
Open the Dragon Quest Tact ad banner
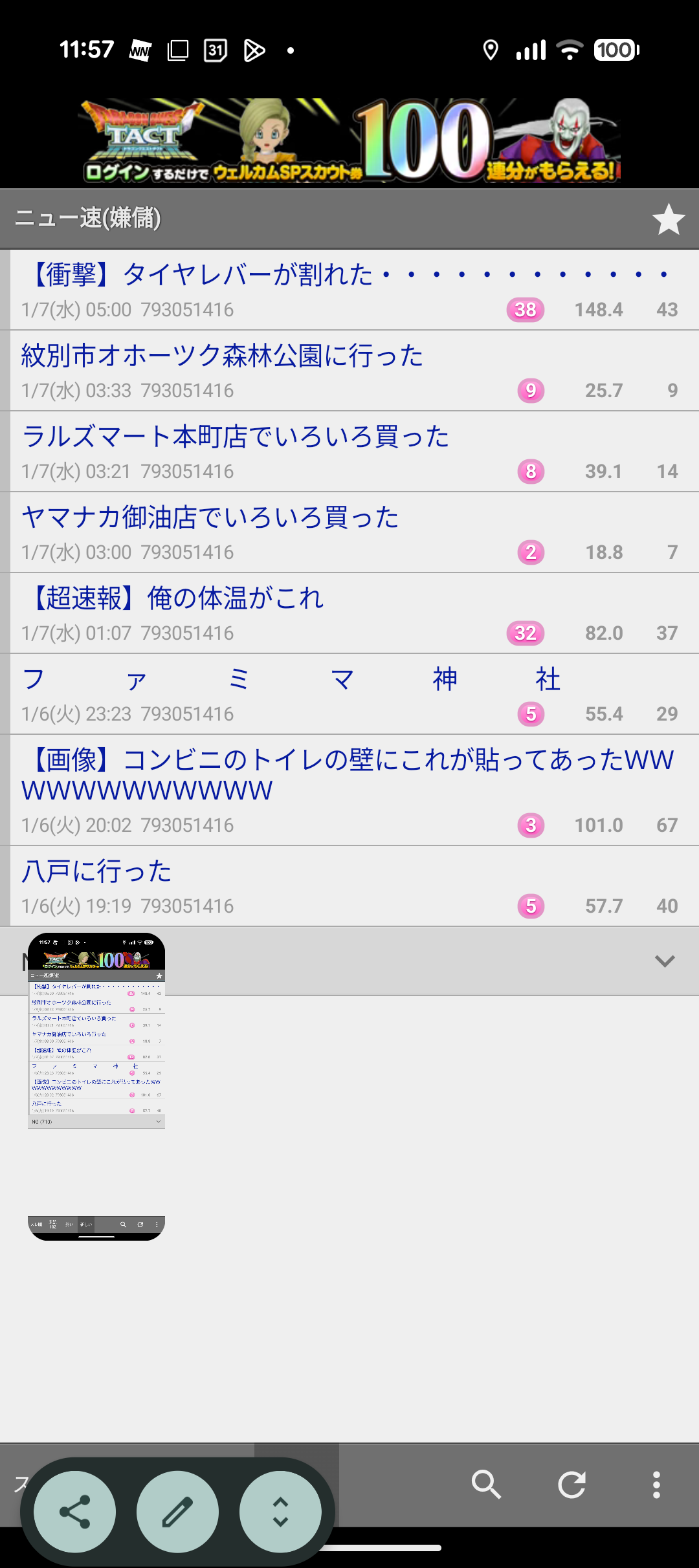point(349,140)
